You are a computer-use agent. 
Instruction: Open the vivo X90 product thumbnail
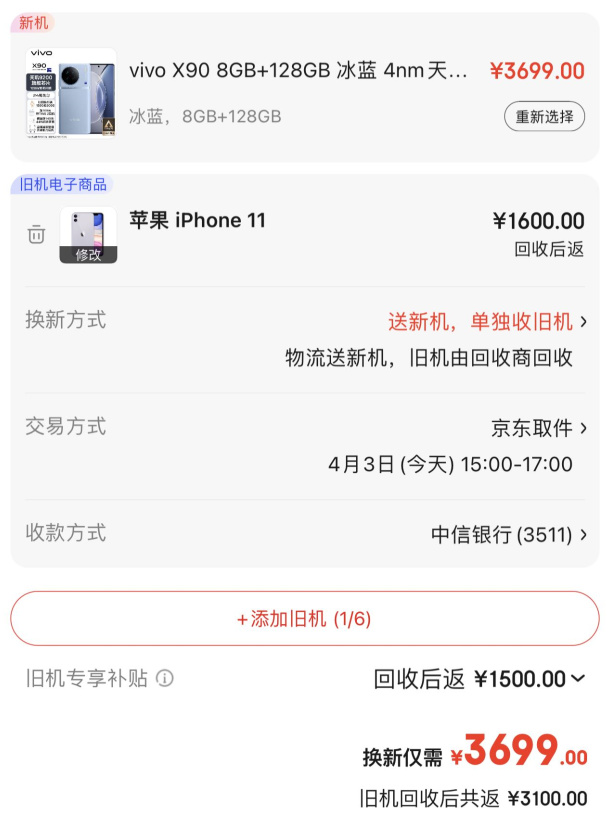tap(71, 93)
